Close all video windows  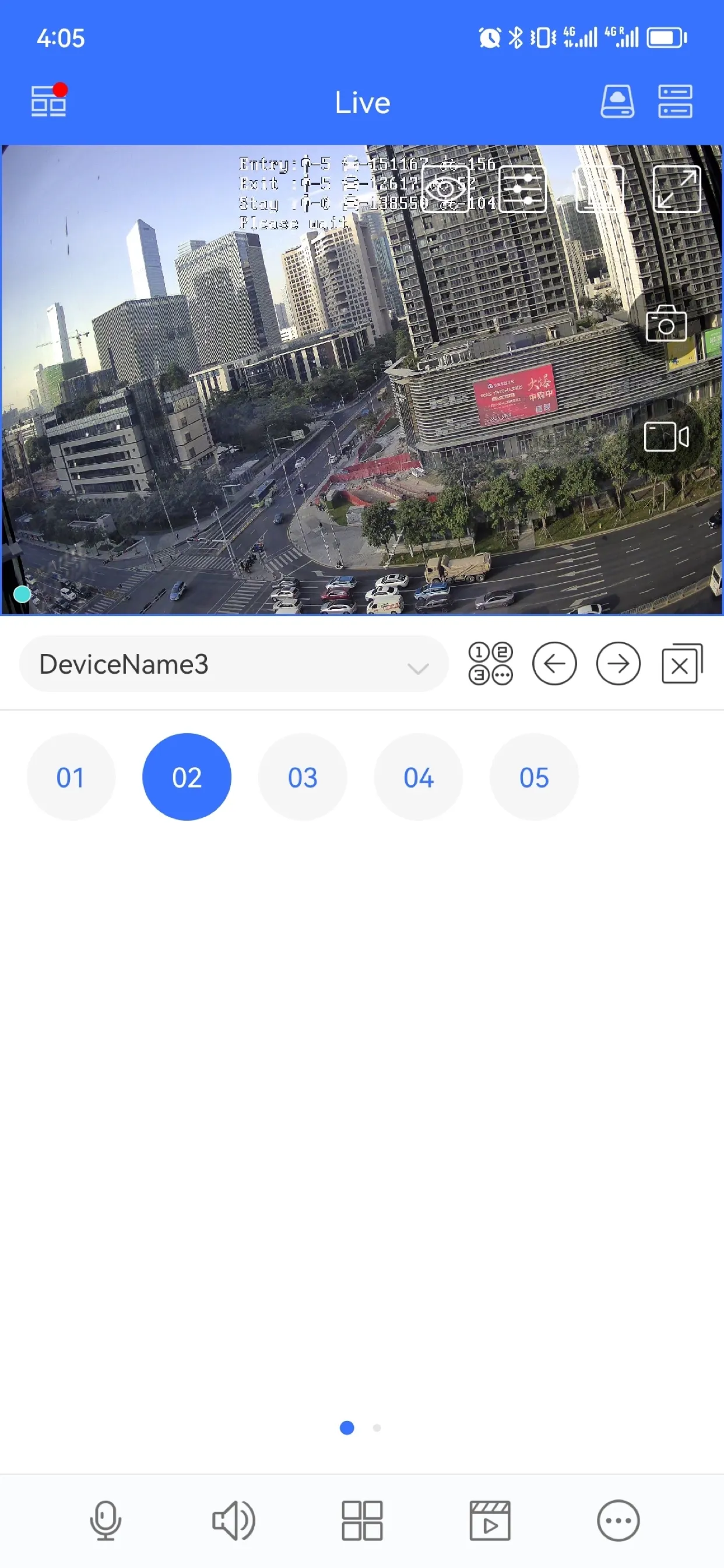click(x=681, y=663)
